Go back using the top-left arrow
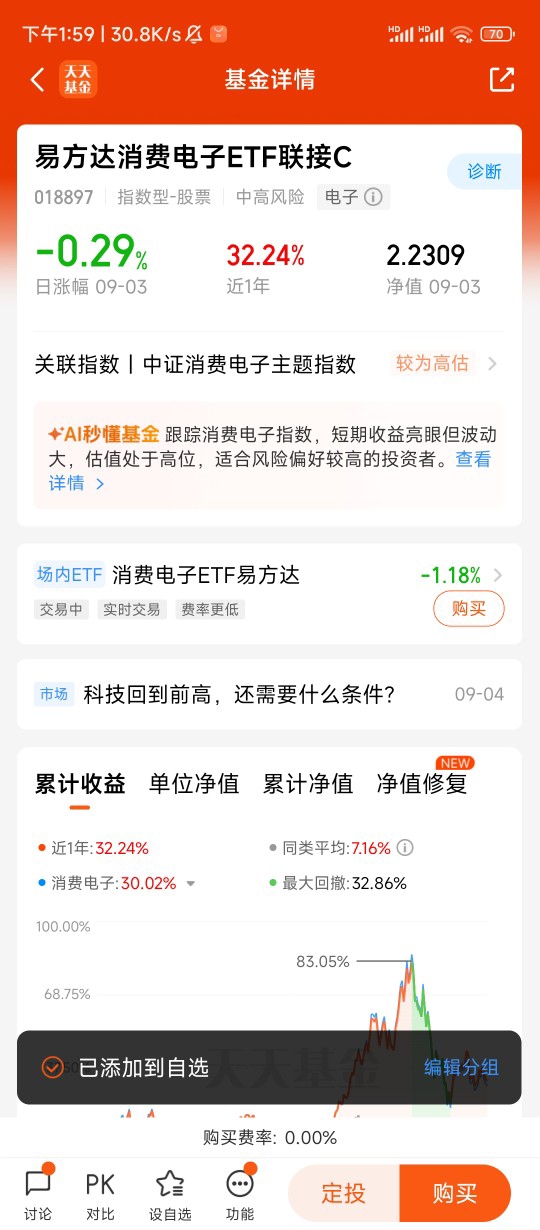This screenshot has height=1230, width=540. click(x=38, y=80)
